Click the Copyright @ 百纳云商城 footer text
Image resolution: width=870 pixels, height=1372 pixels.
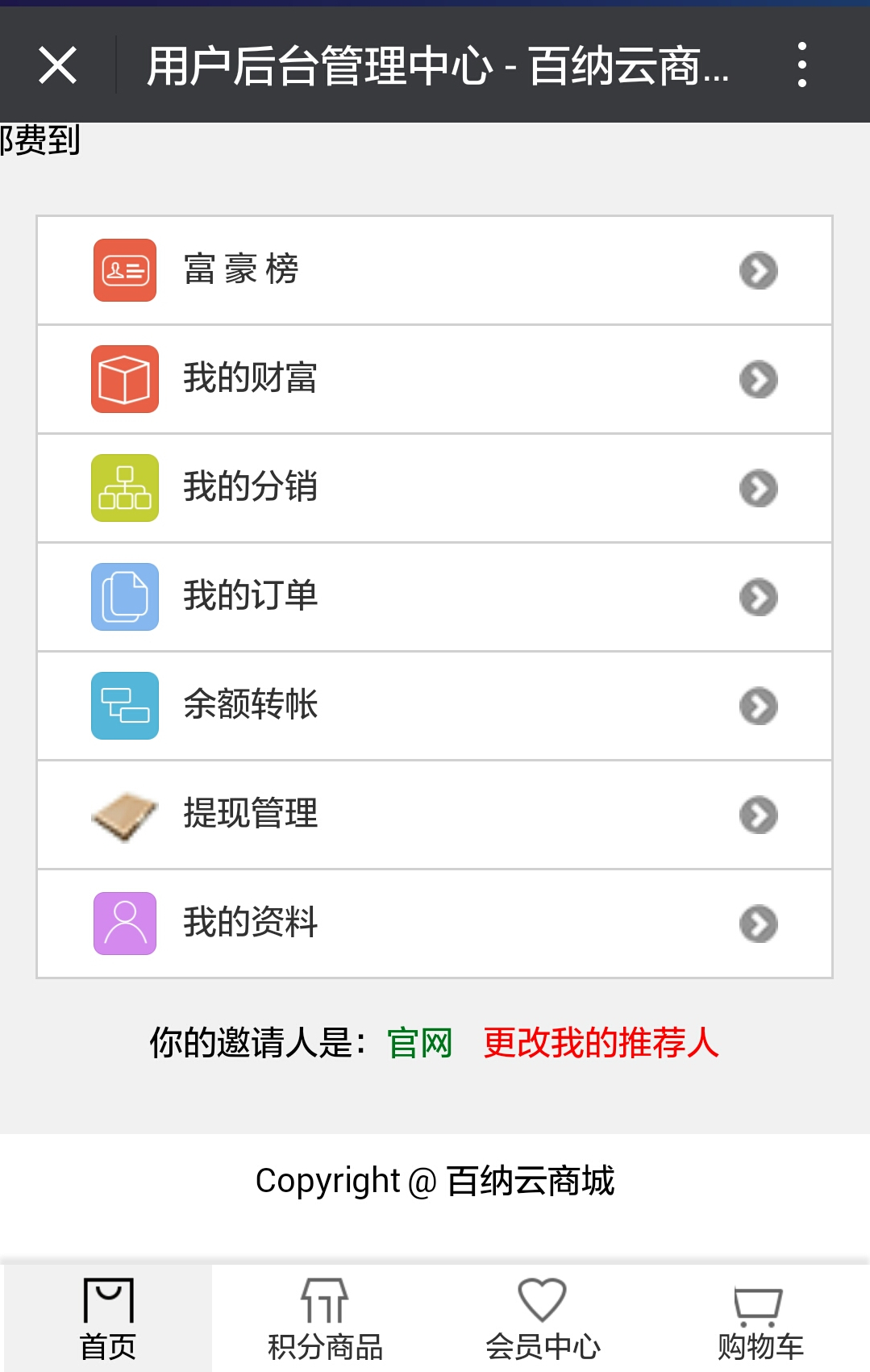point(435,1181)
